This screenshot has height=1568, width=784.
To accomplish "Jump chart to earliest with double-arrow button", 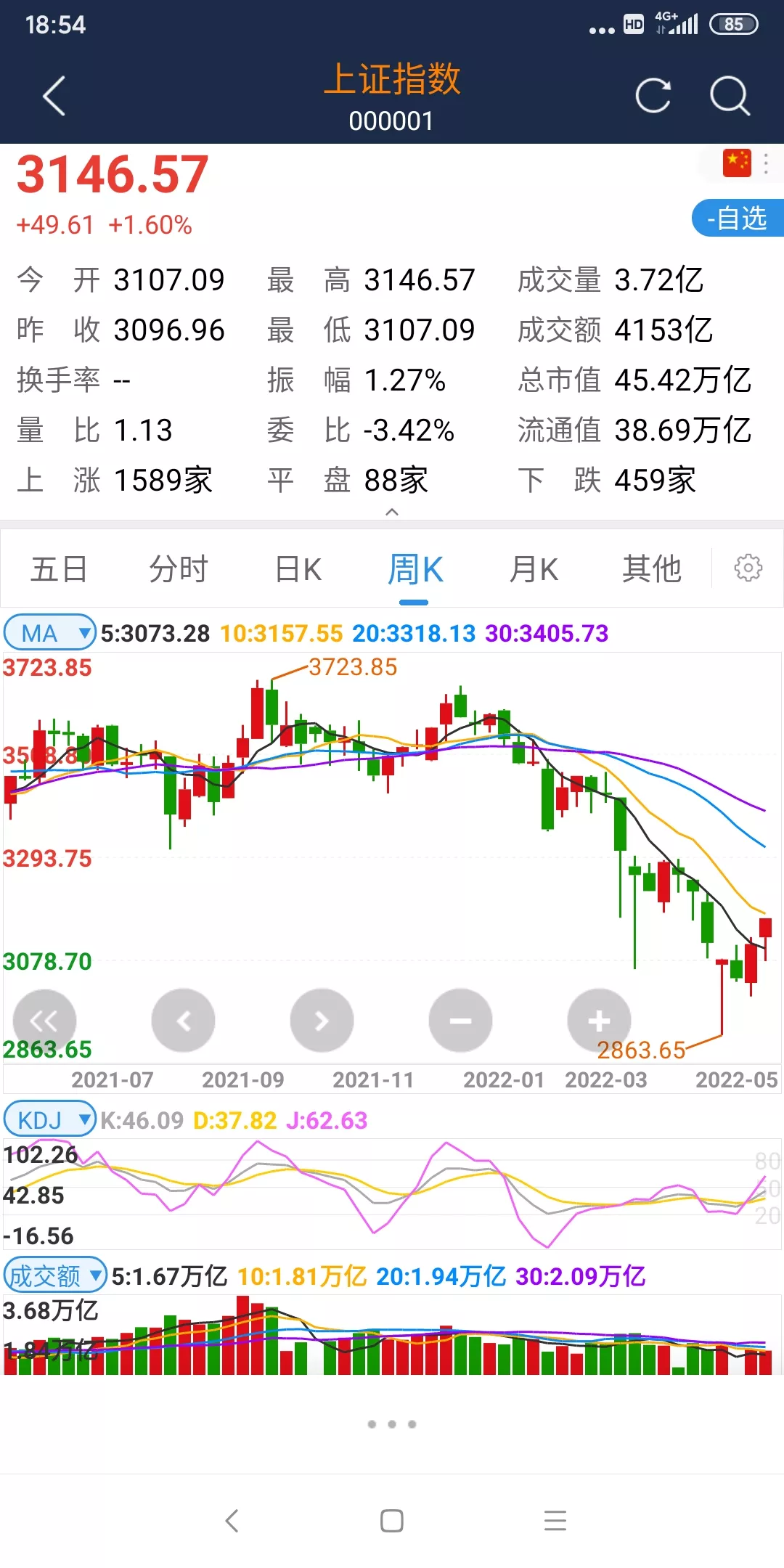I will click(x=44, y=1021).
